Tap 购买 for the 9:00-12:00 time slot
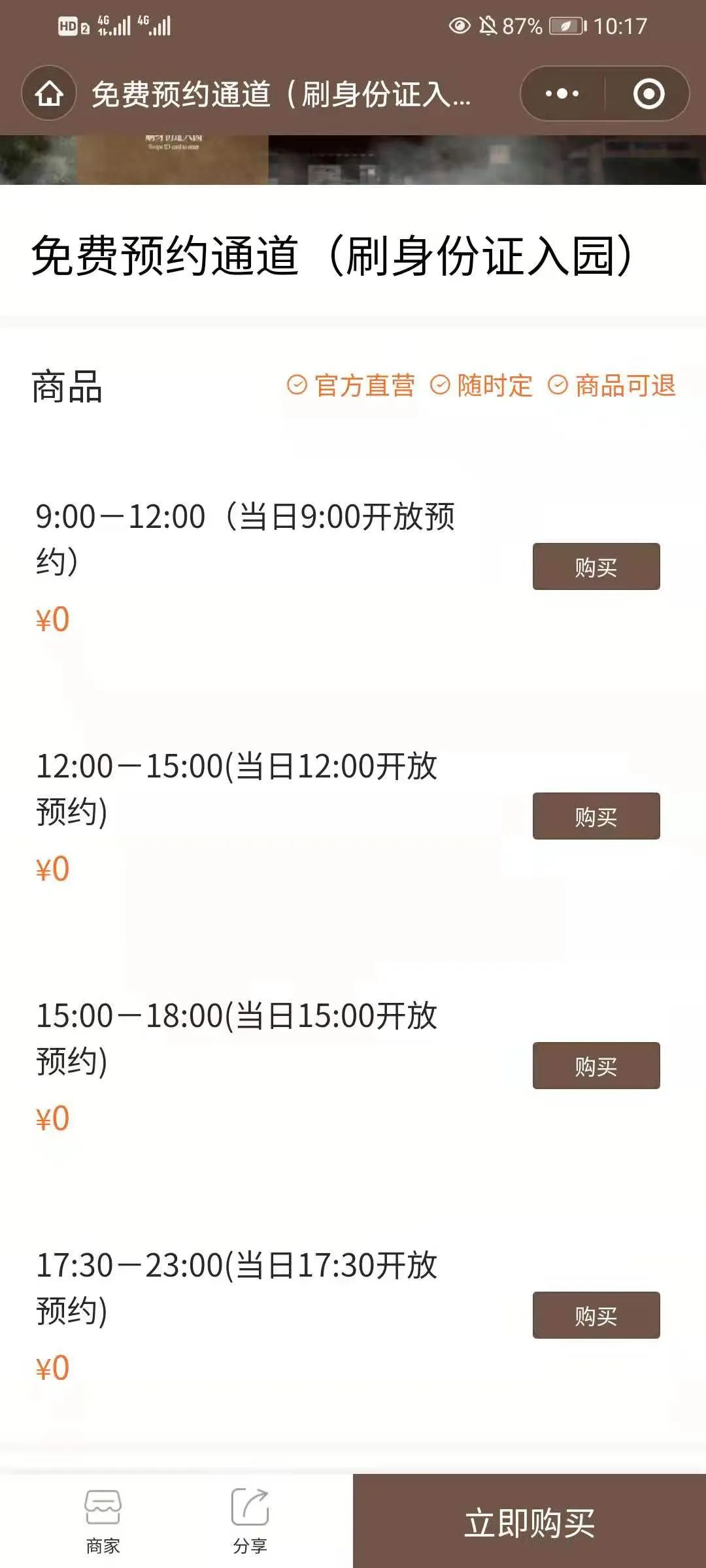Viewport: 706px width, 1568px height. (x=596, y=566)
